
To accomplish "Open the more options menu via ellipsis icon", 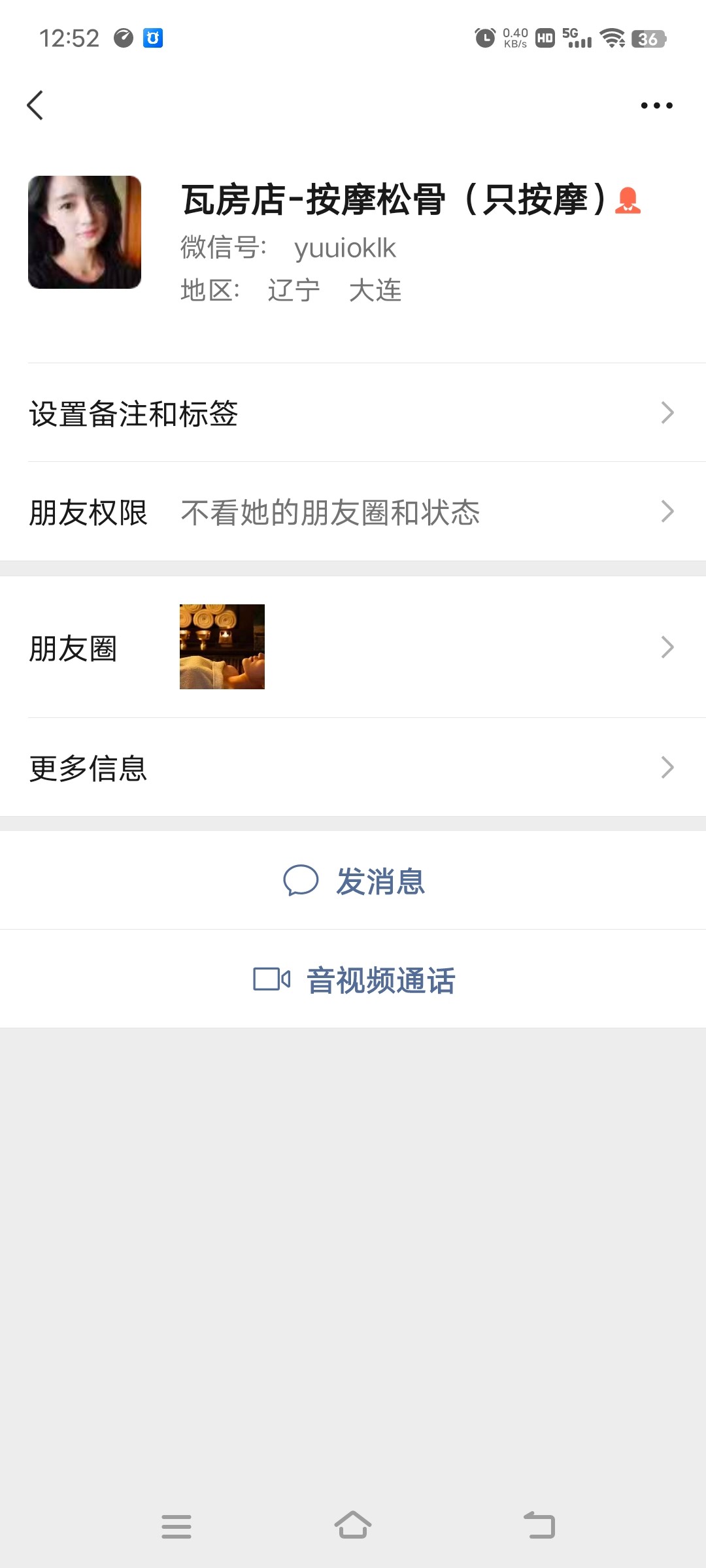I will click(x=655, y=105).
